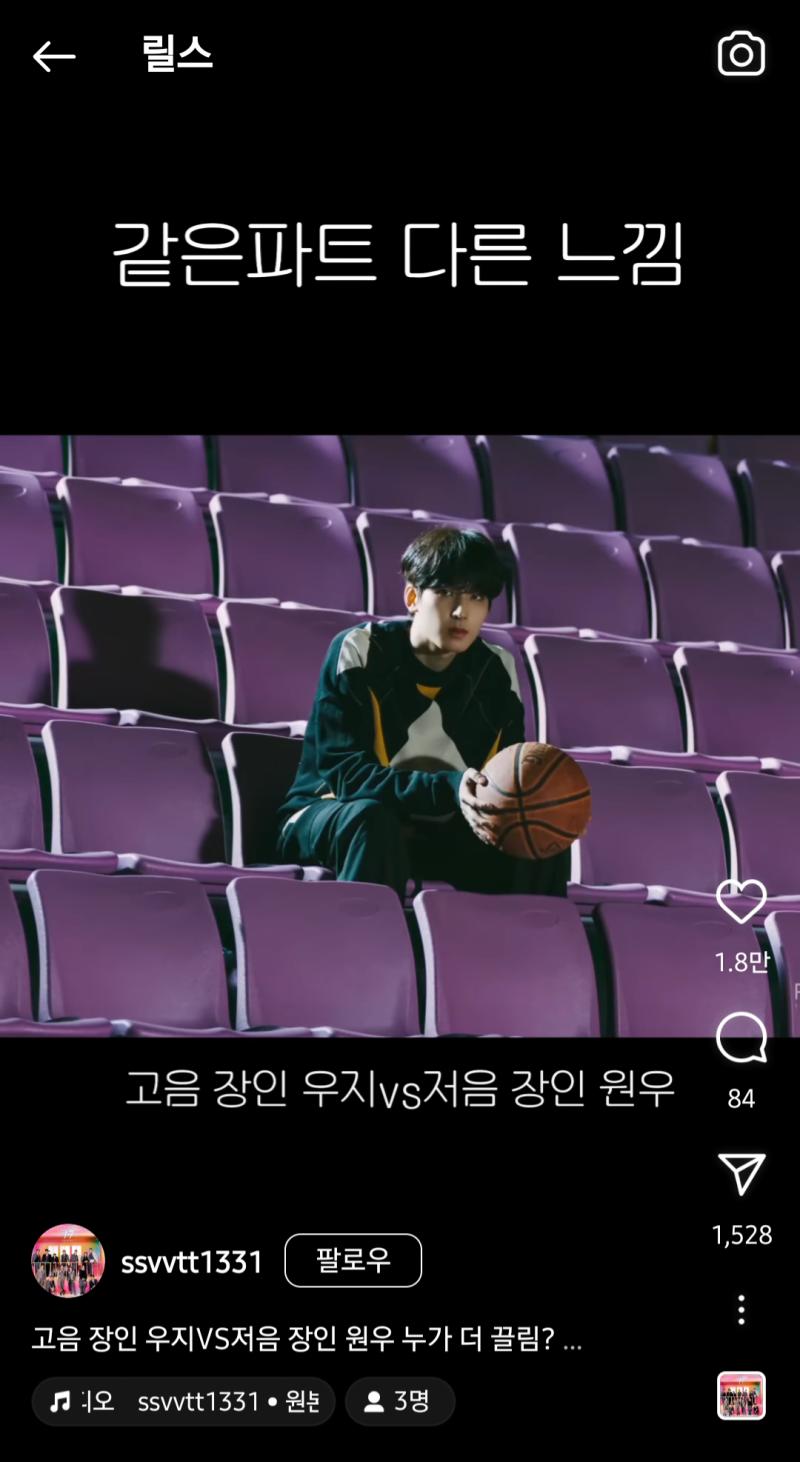Go back using the top-left arrow
This screenshot has height=1462, width=800.
click(x=54, y=57)
